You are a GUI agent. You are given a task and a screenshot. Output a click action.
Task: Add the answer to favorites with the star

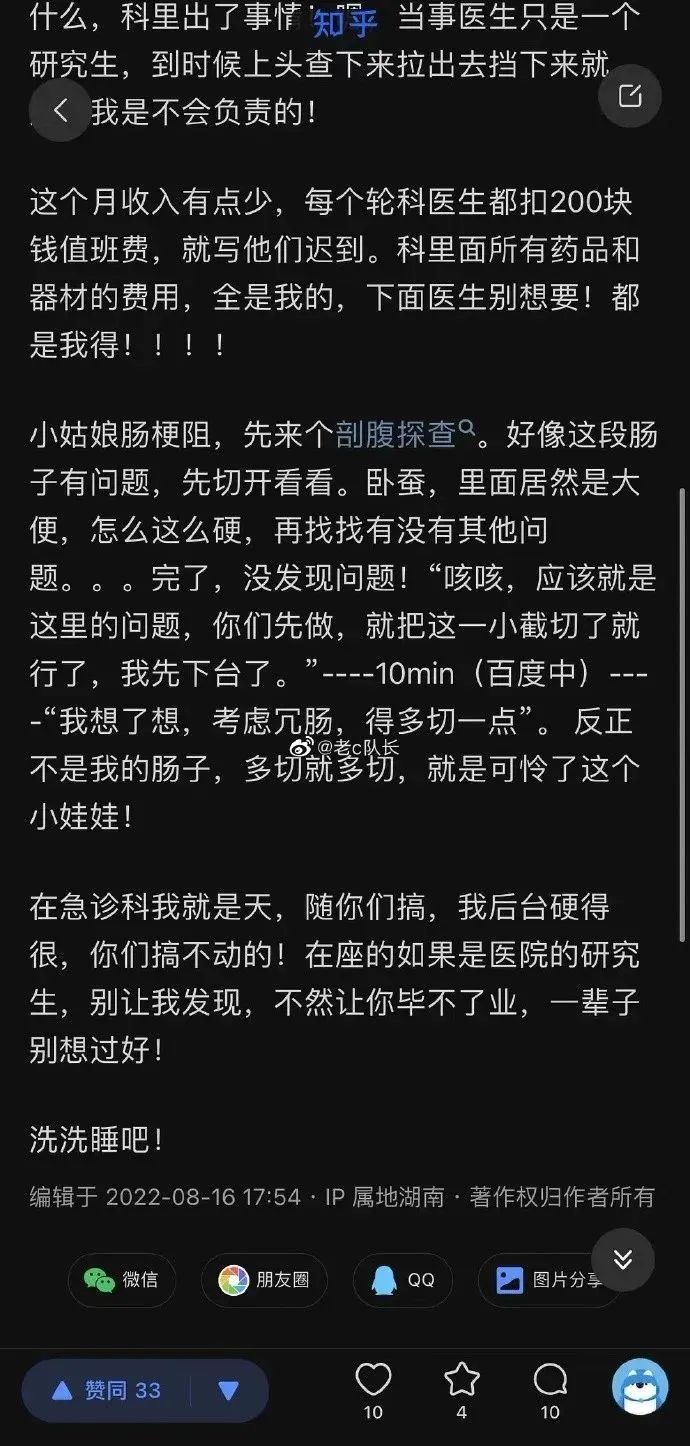point(461,1381)
